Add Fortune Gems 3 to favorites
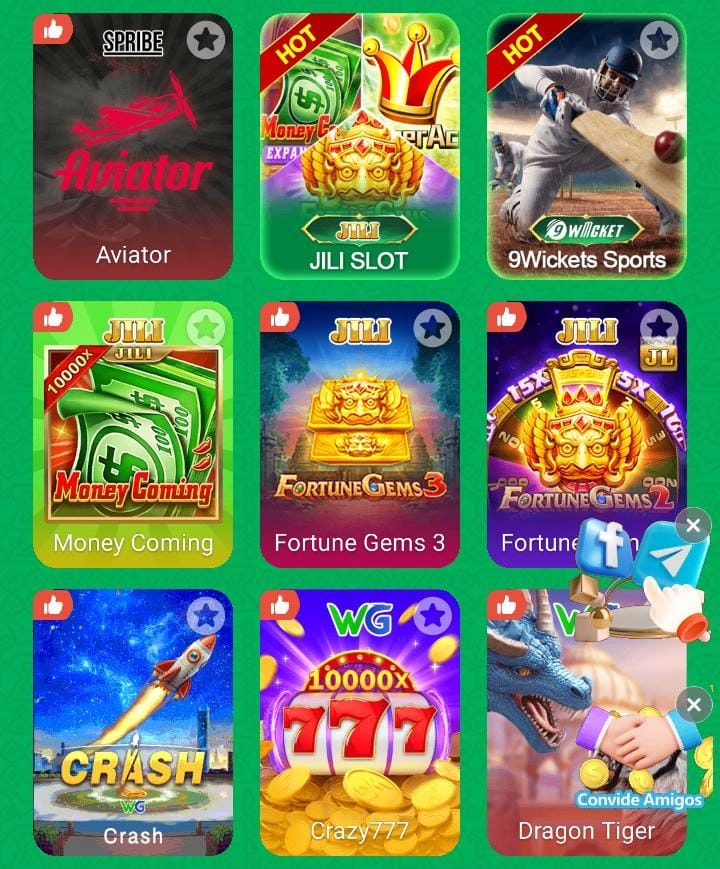Image resolution: width=720 pixels, height=869 pixels. coord(432,327)
